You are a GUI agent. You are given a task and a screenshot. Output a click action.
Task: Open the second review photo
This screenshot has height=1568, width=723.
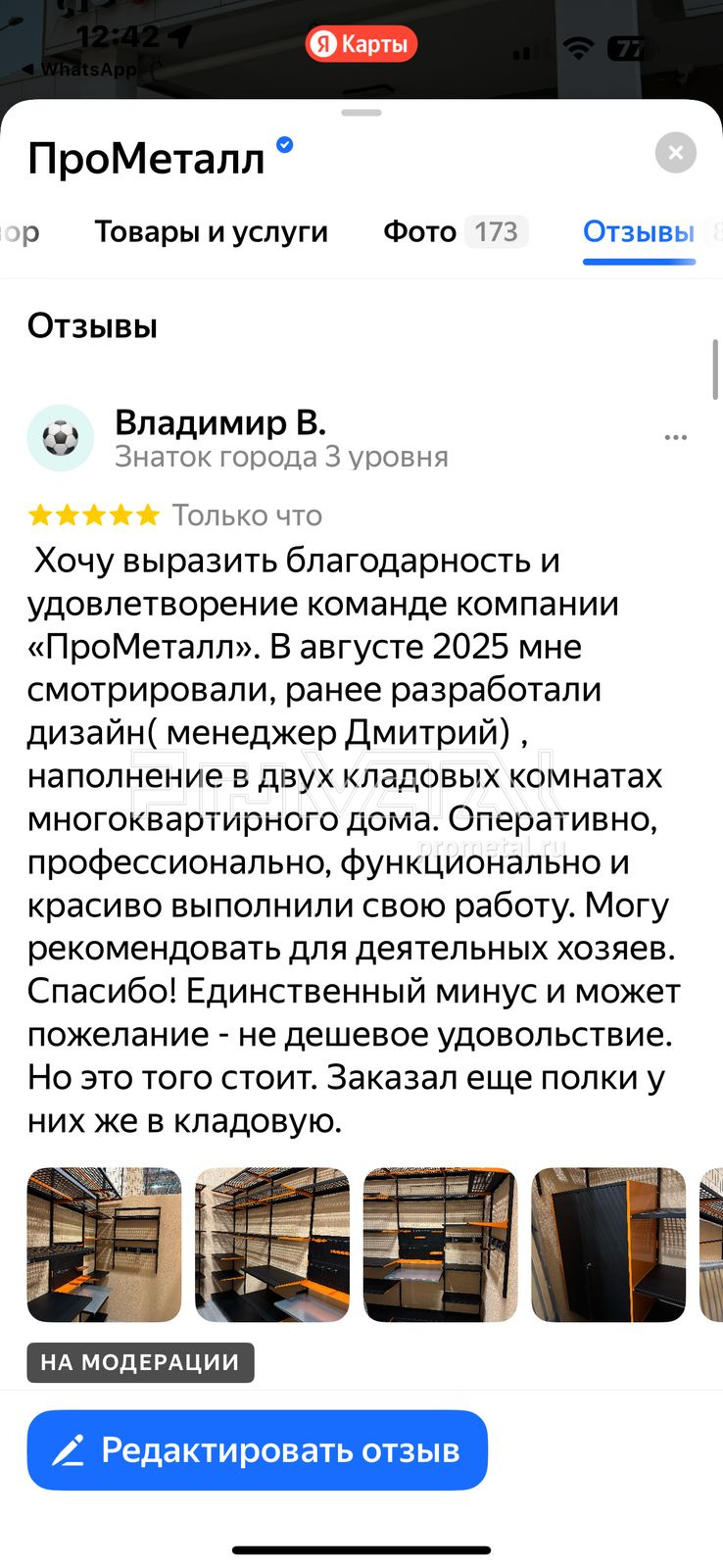click(x=272, y=1245)
